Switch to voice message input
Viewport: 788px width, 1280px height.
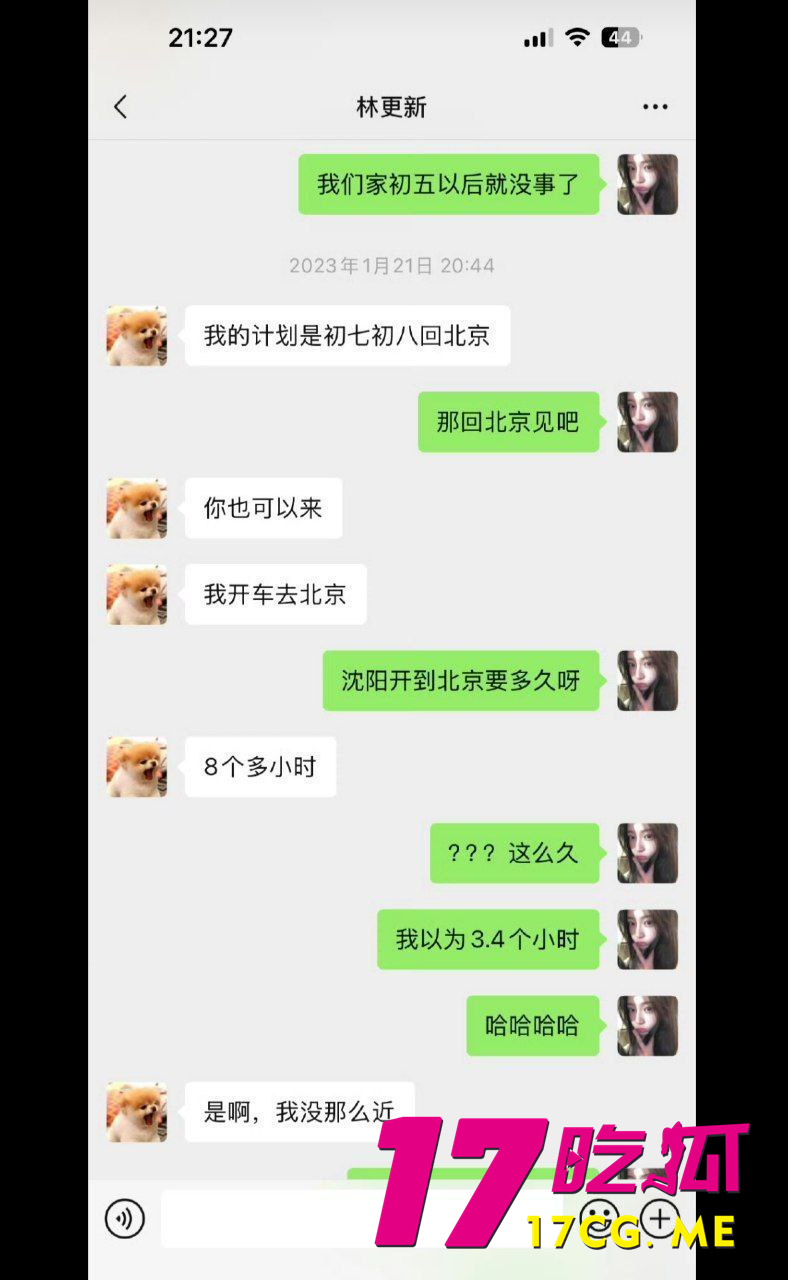click(x=125, y=1219)
